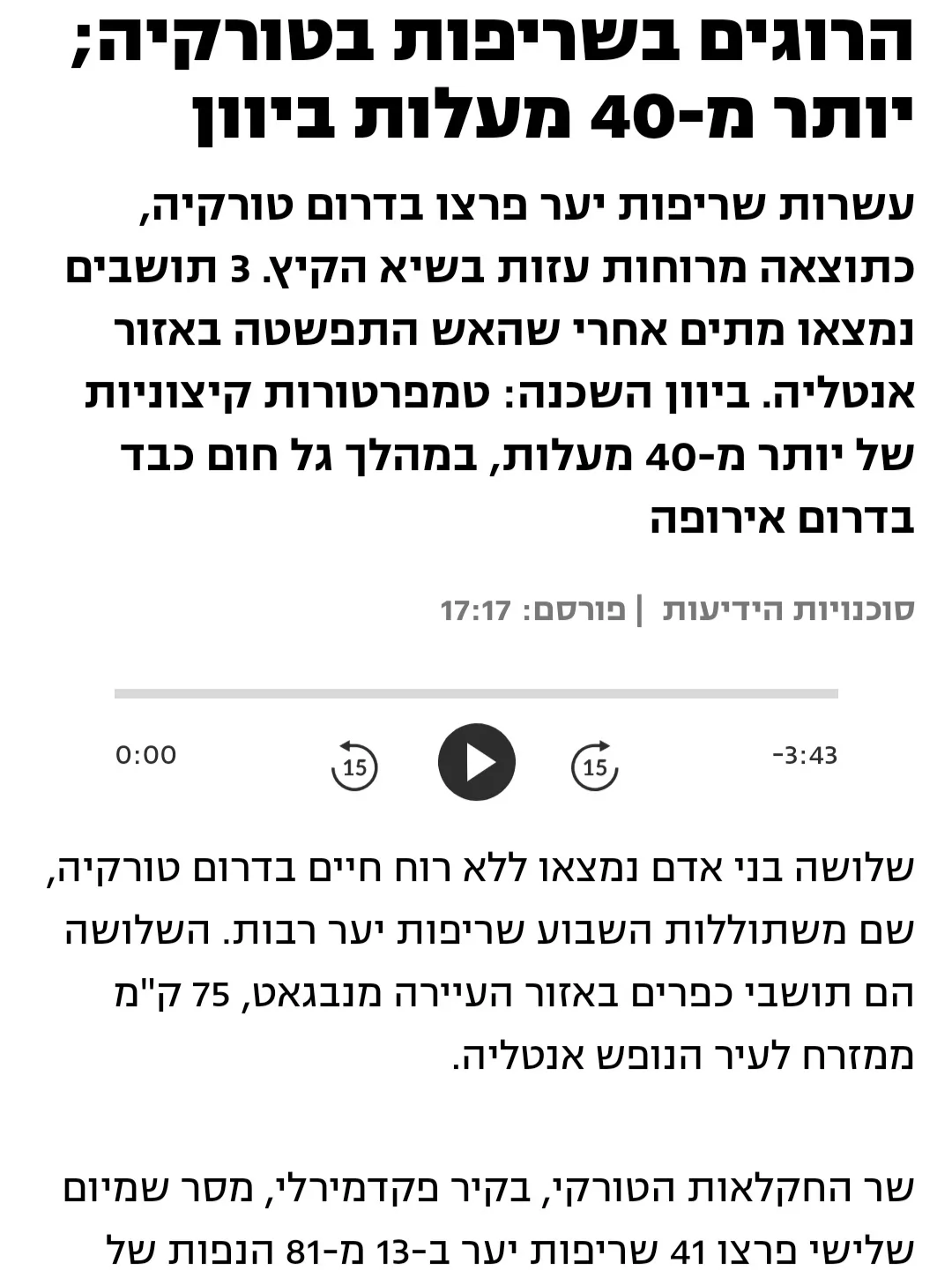
Task: Play the article audio narration
Action: coord(476,762)
